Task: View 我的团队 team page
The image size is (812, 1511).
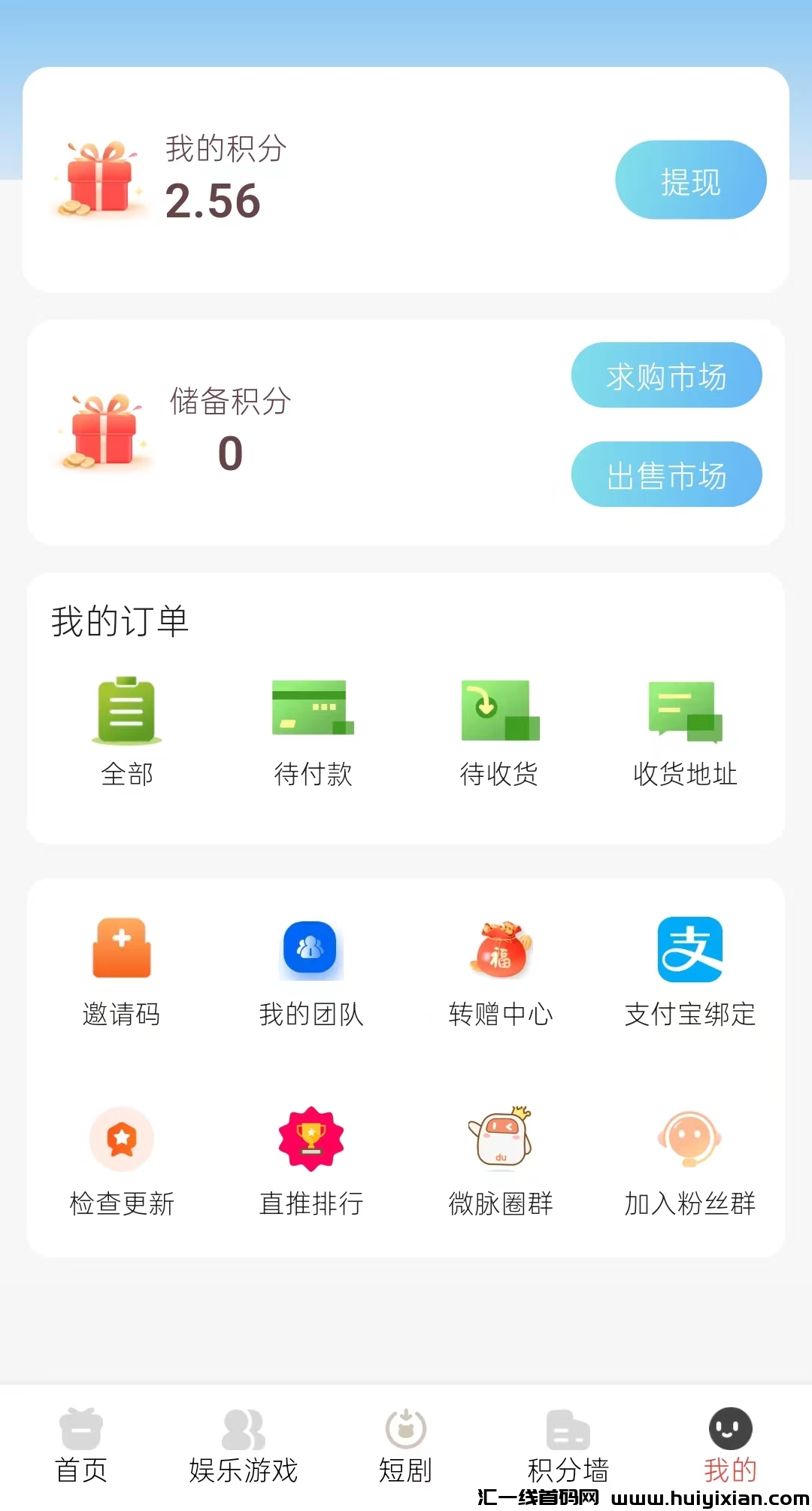Action: point(311,972)
